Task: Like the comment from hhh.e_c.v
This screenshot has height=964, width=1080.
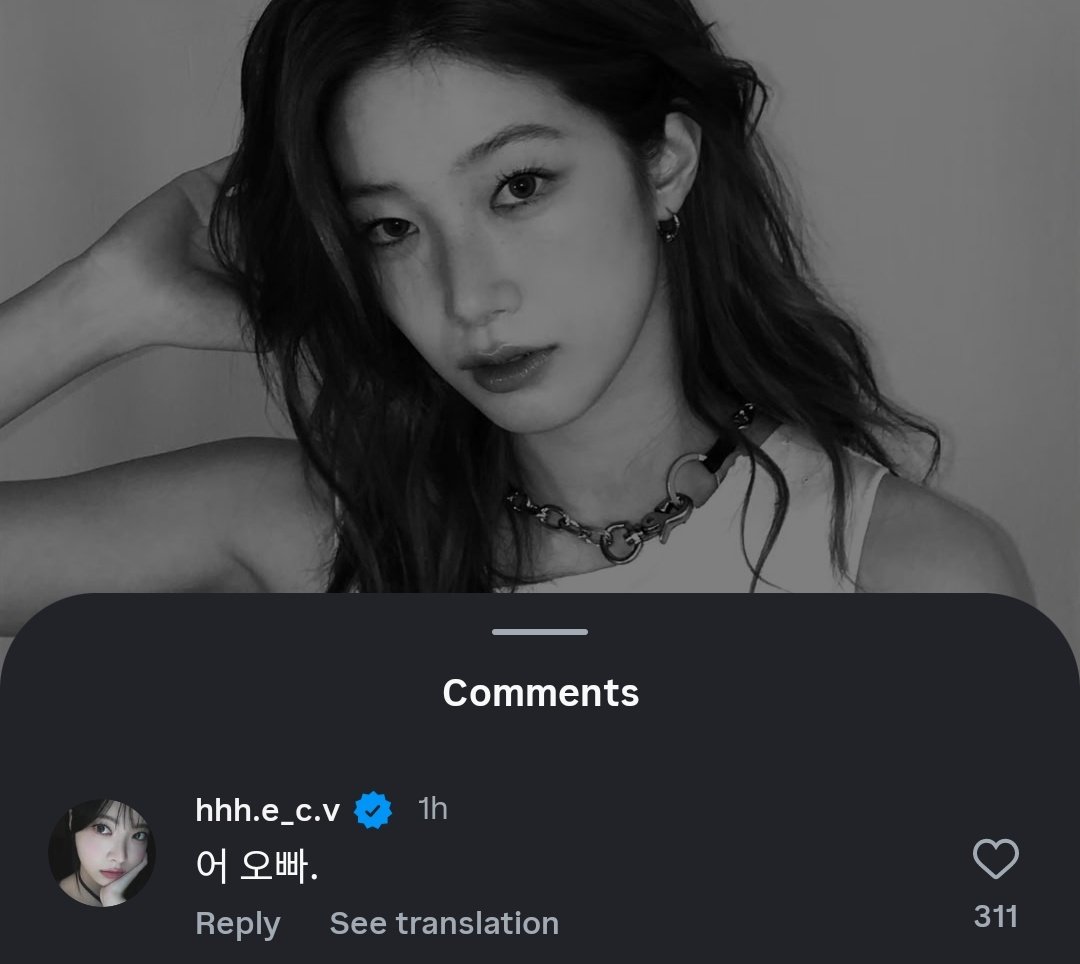Action: (995, 860)
